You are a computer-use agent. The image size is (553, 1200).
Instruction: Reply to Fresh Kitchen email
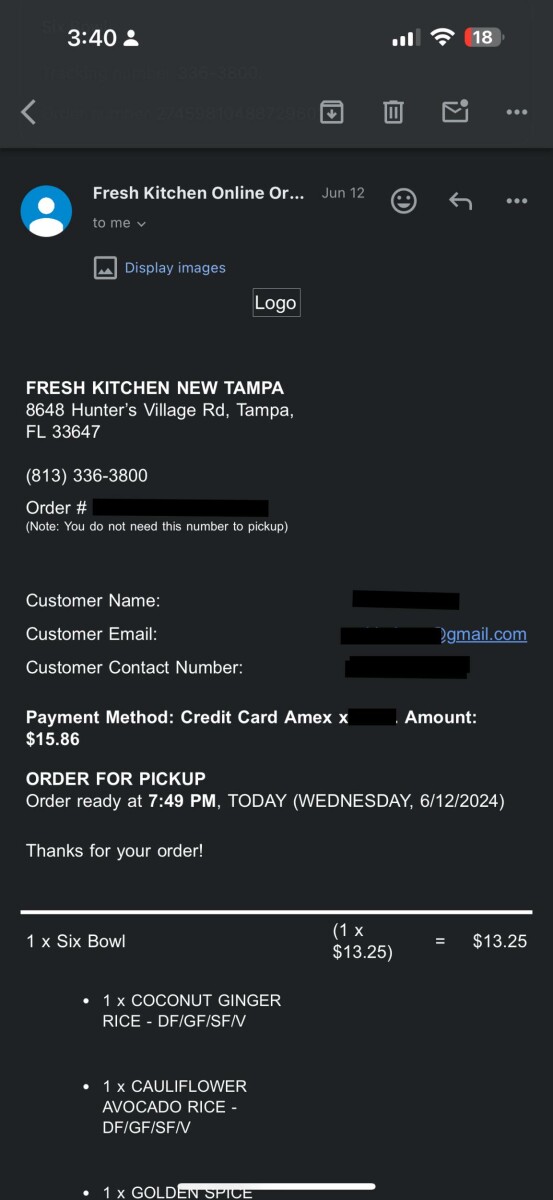[460, 201]
